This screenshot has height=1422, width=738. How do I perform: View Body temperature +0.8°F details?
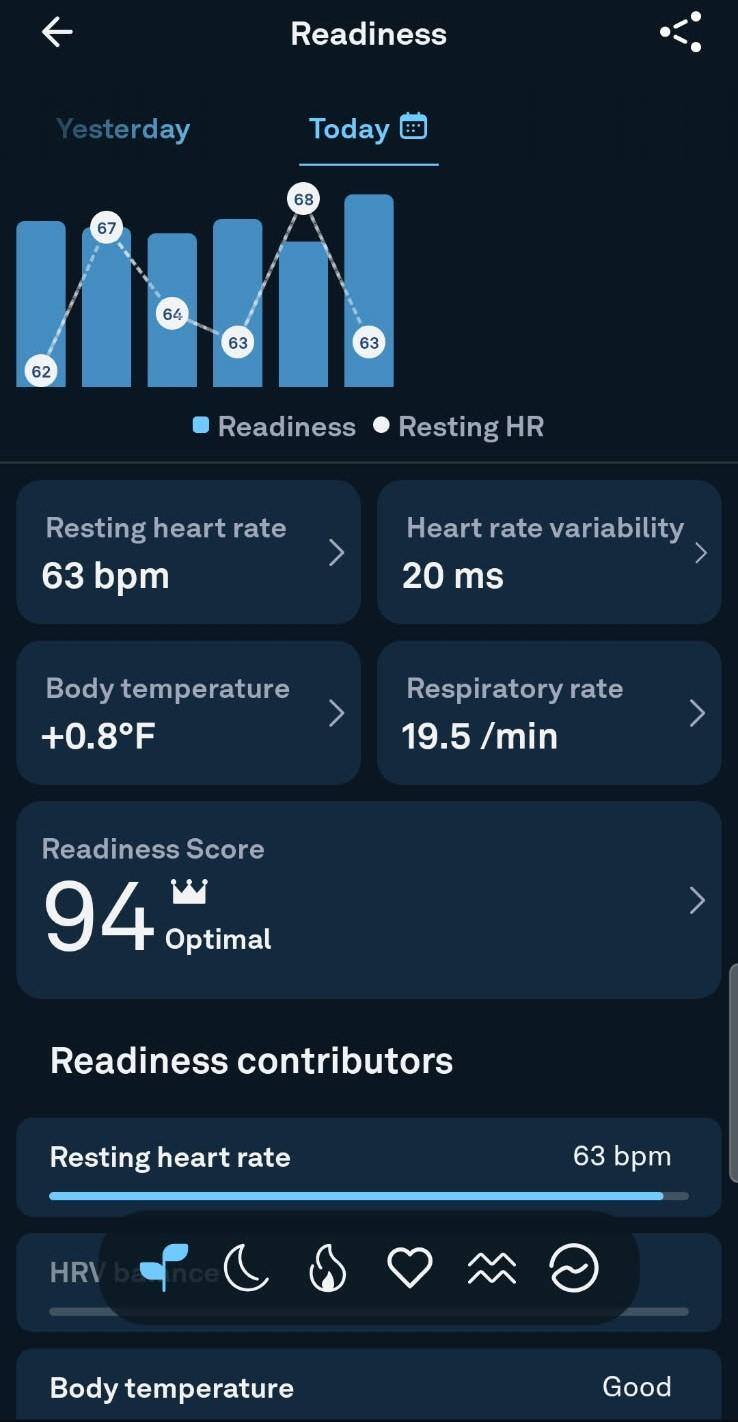188,713
